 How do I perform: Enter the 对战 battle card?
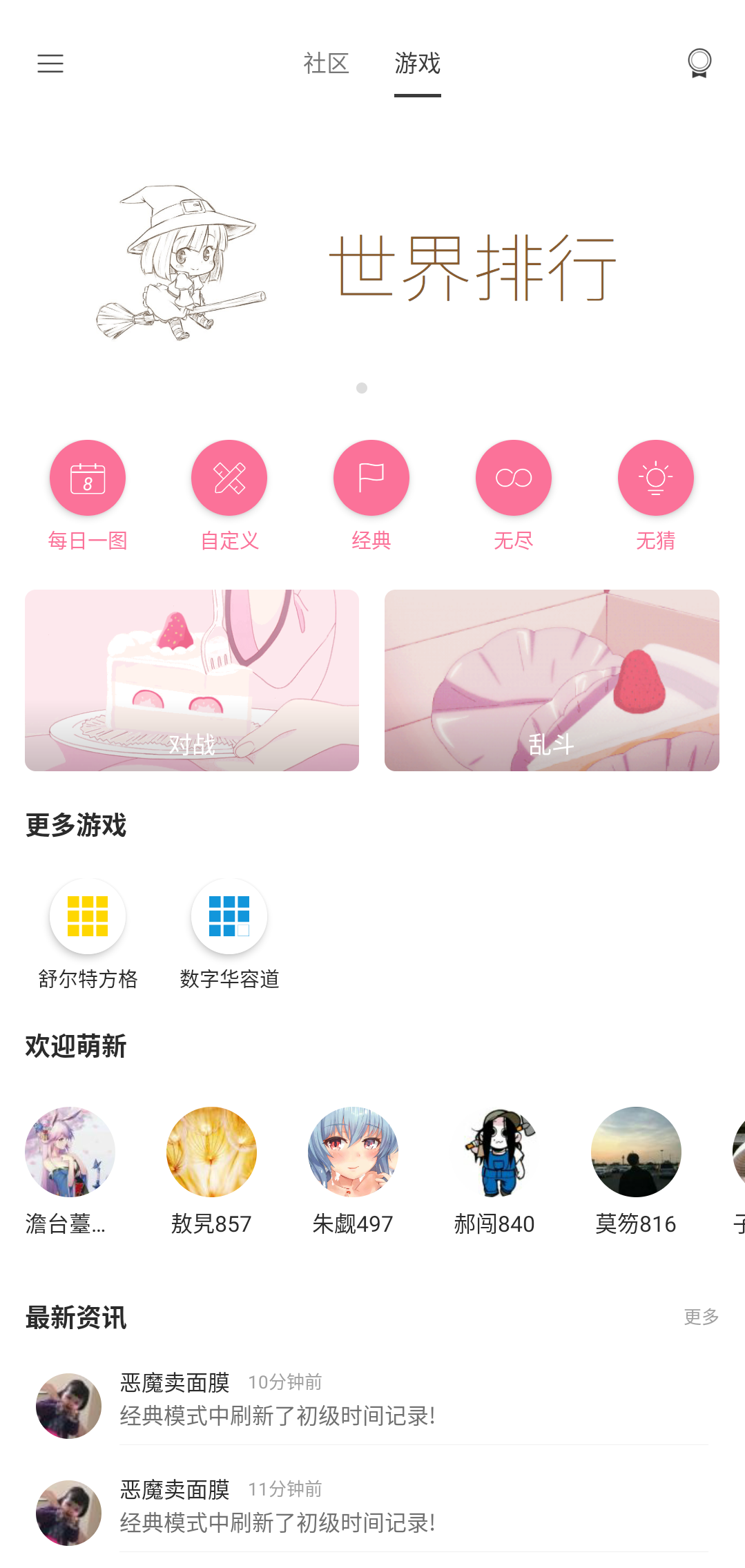(192, 680)
